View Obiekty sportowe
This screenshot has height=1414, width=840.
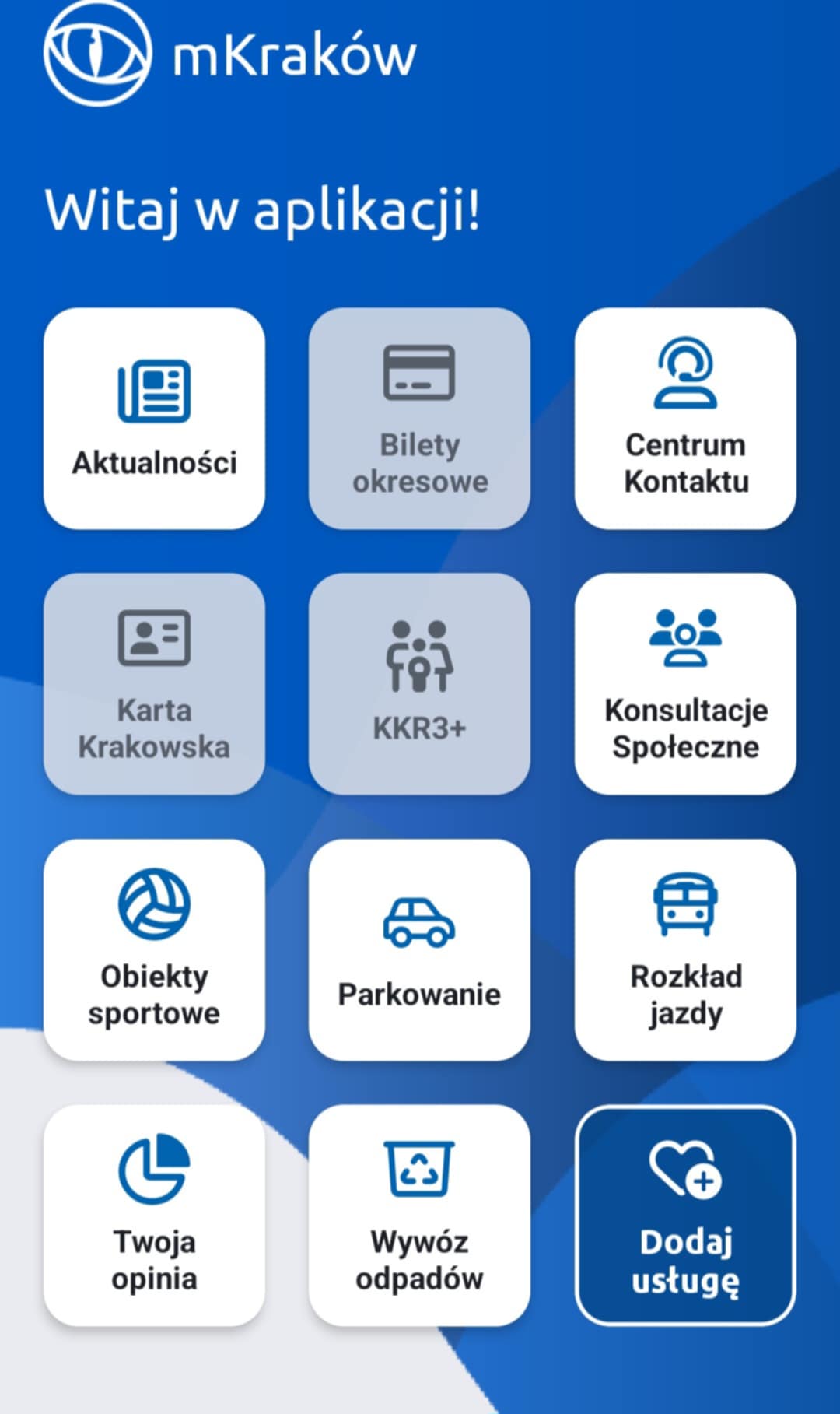pos(154,949)
